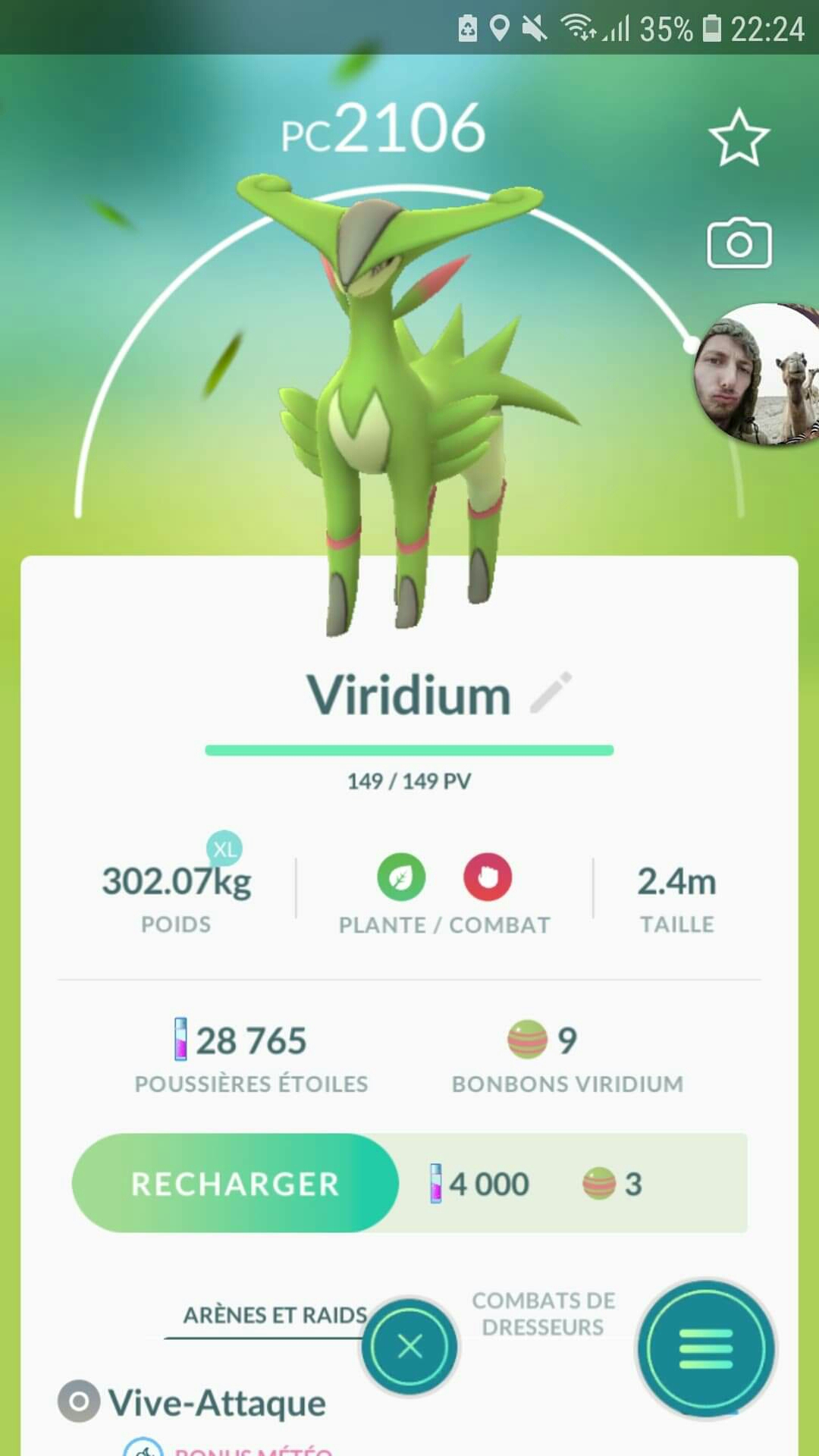Image resolution: width=819 pixels, height=1456 pixels.
Task: Open the round hamburger options menu
Action: pos(705,1349)
